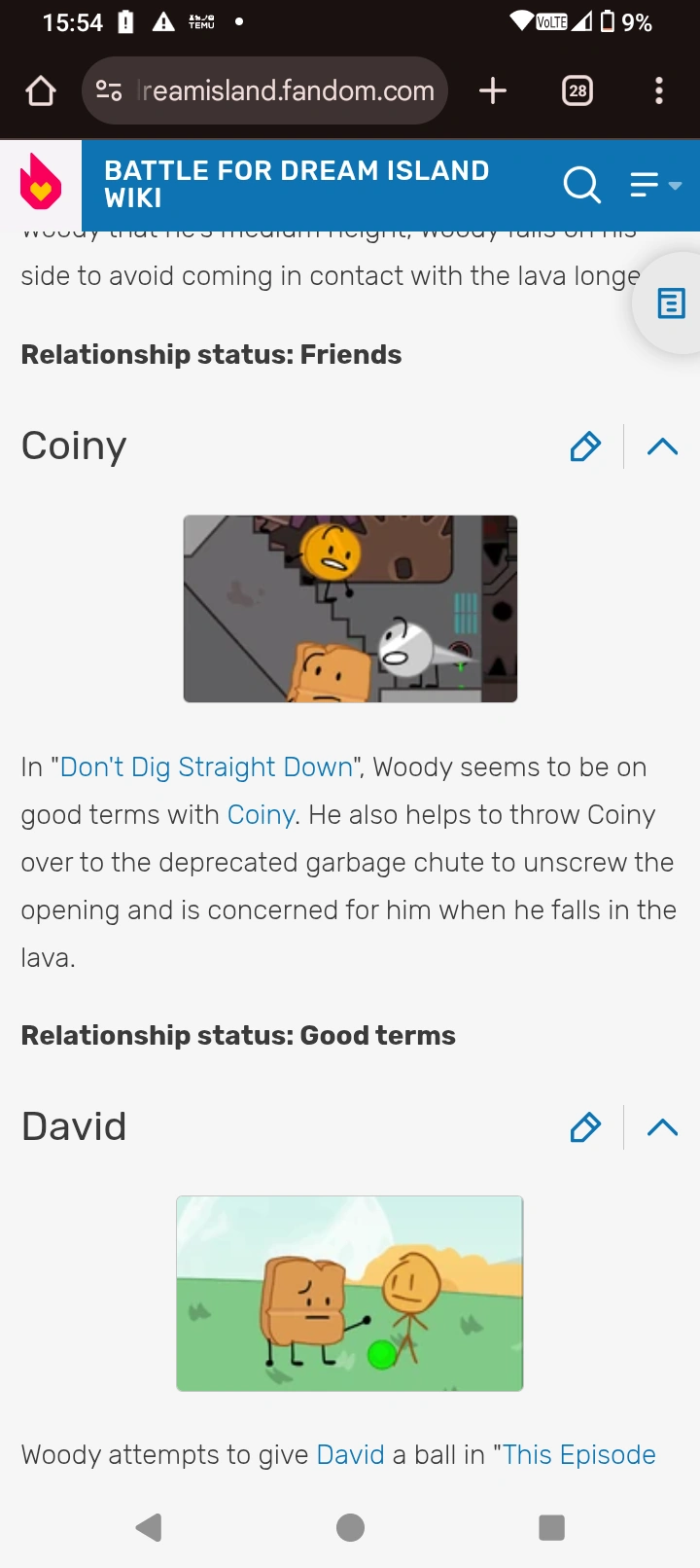Edit the David section

pos(585,1127)
